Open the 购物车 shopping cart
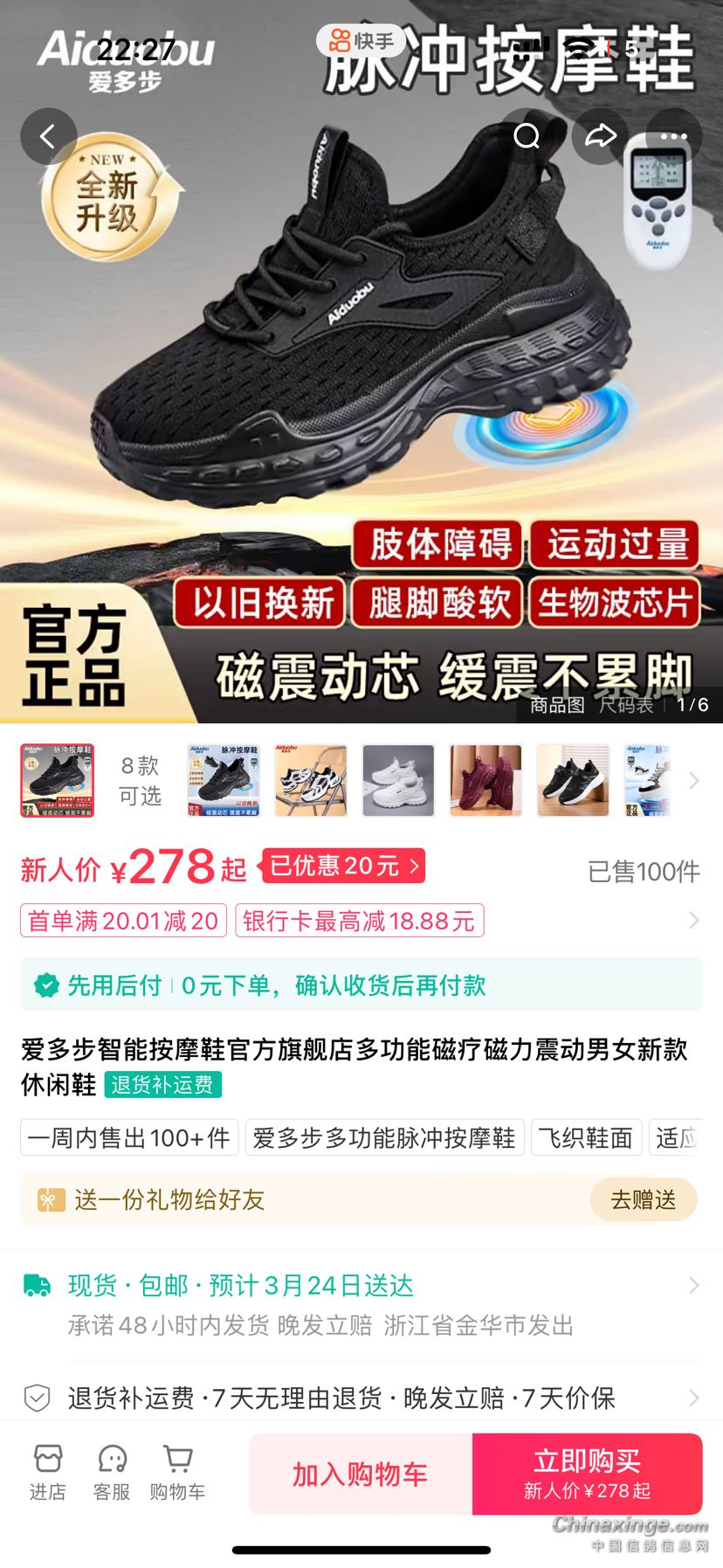This screenshot has width=723, height=1568. pyautogui.click(x=177, y=1472)
